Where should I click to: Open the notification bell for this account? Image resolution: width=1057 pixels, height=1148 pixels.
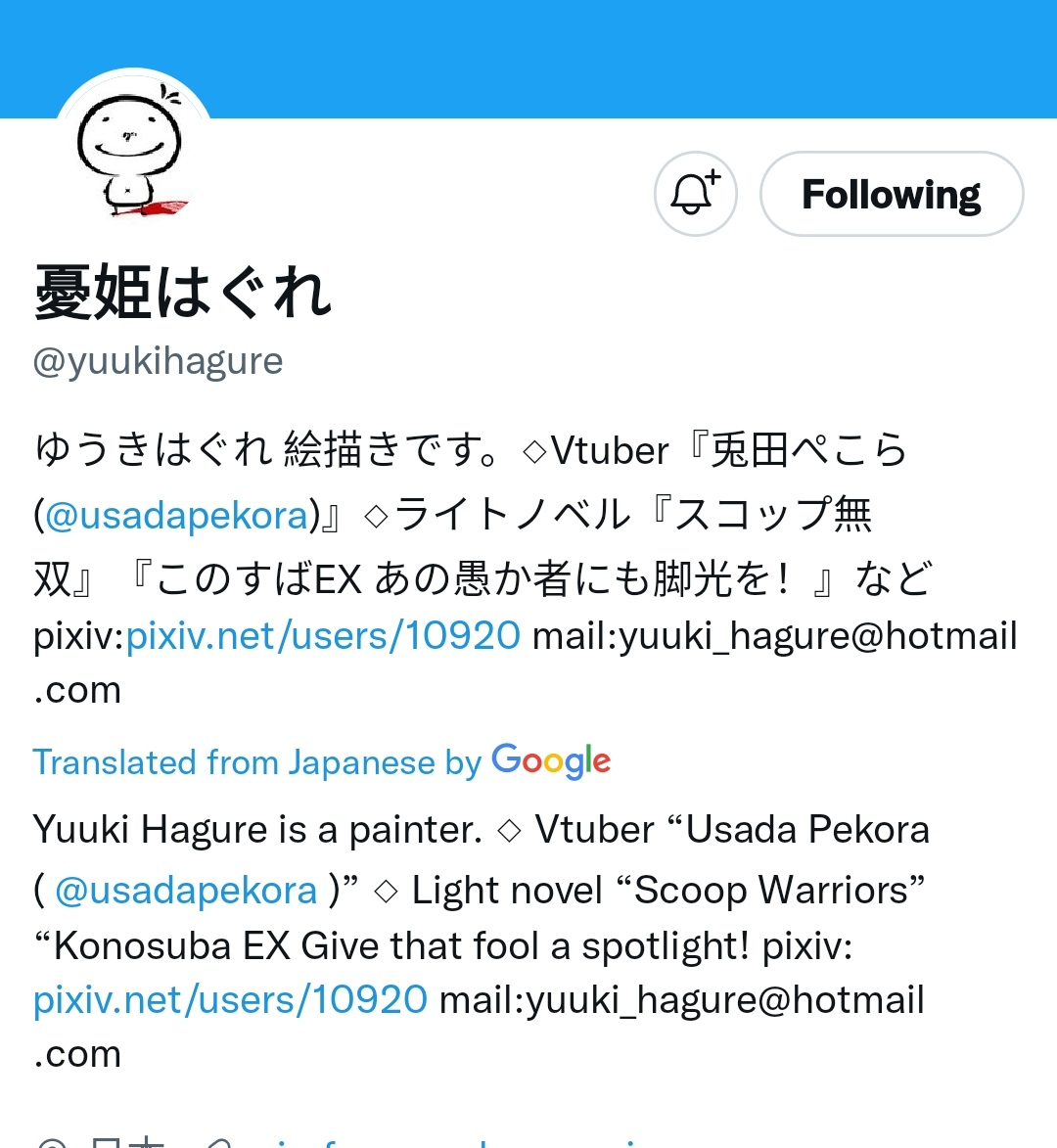[695, 194]
